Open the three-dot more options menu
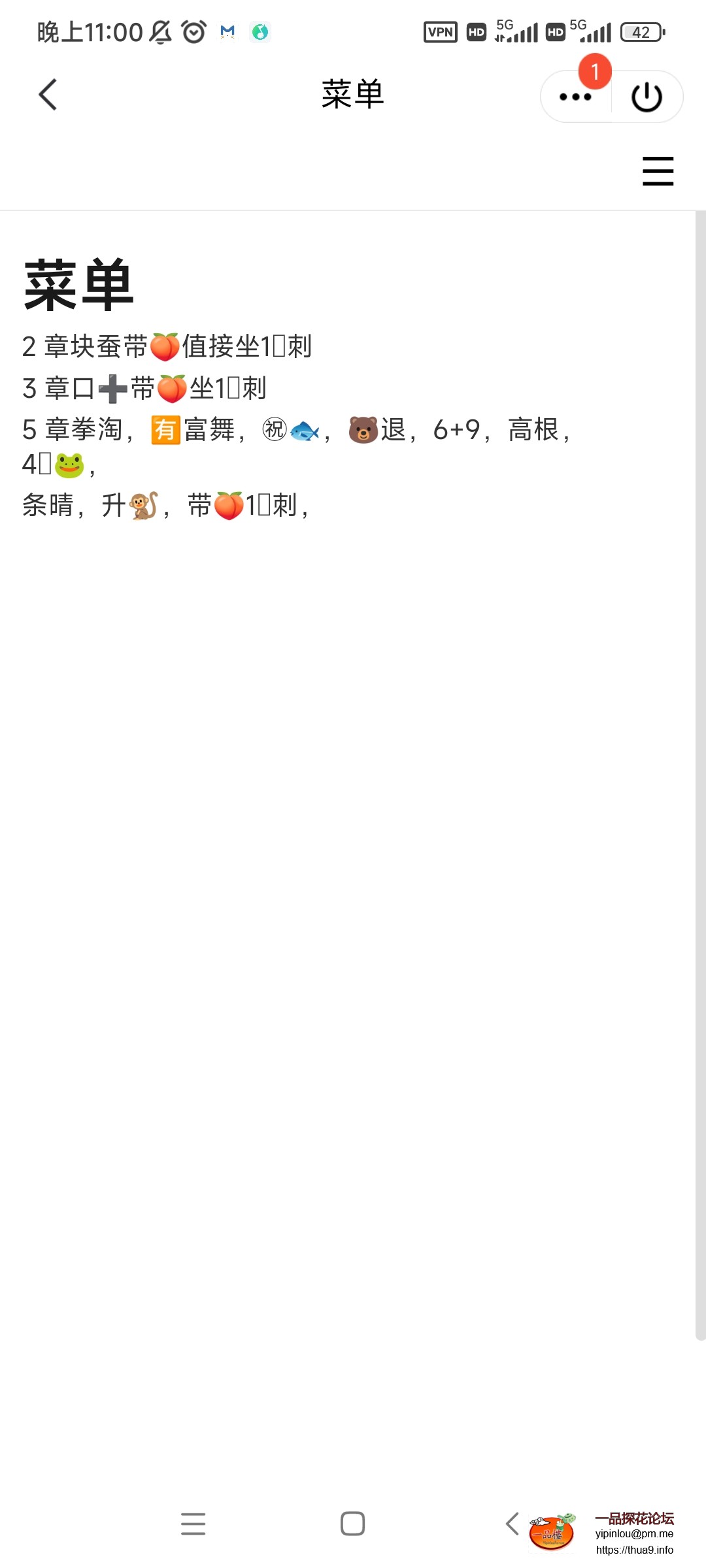 point(575,97)
